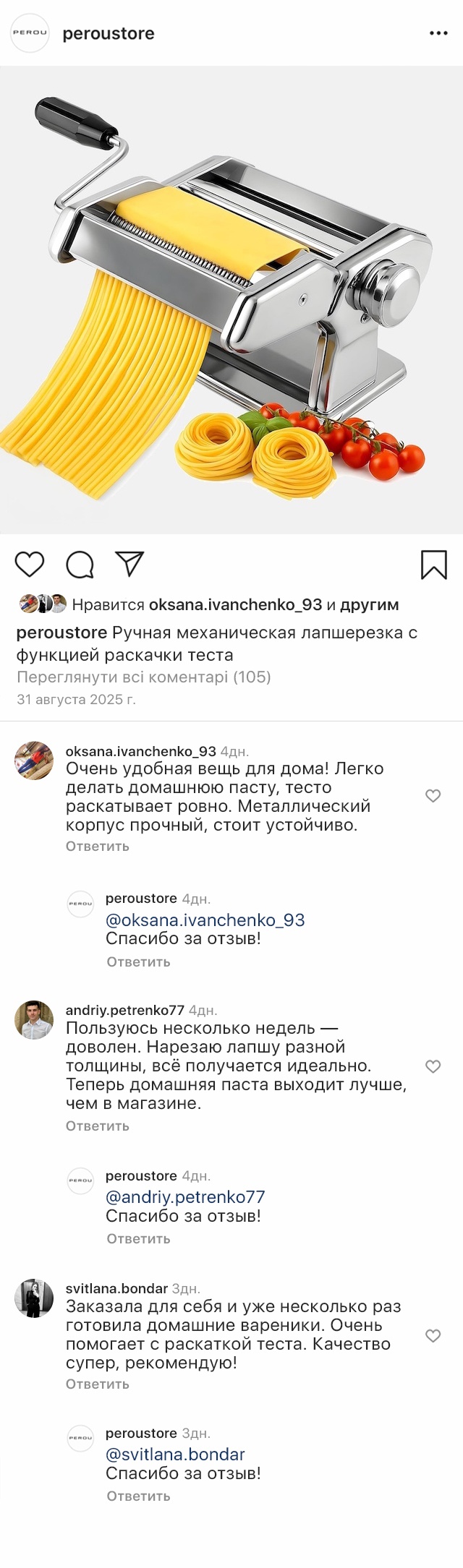Viewport: 463px width, 1568px height.
Task: Like andriy.petrenko77's comment
Action: click(433, 1066)
